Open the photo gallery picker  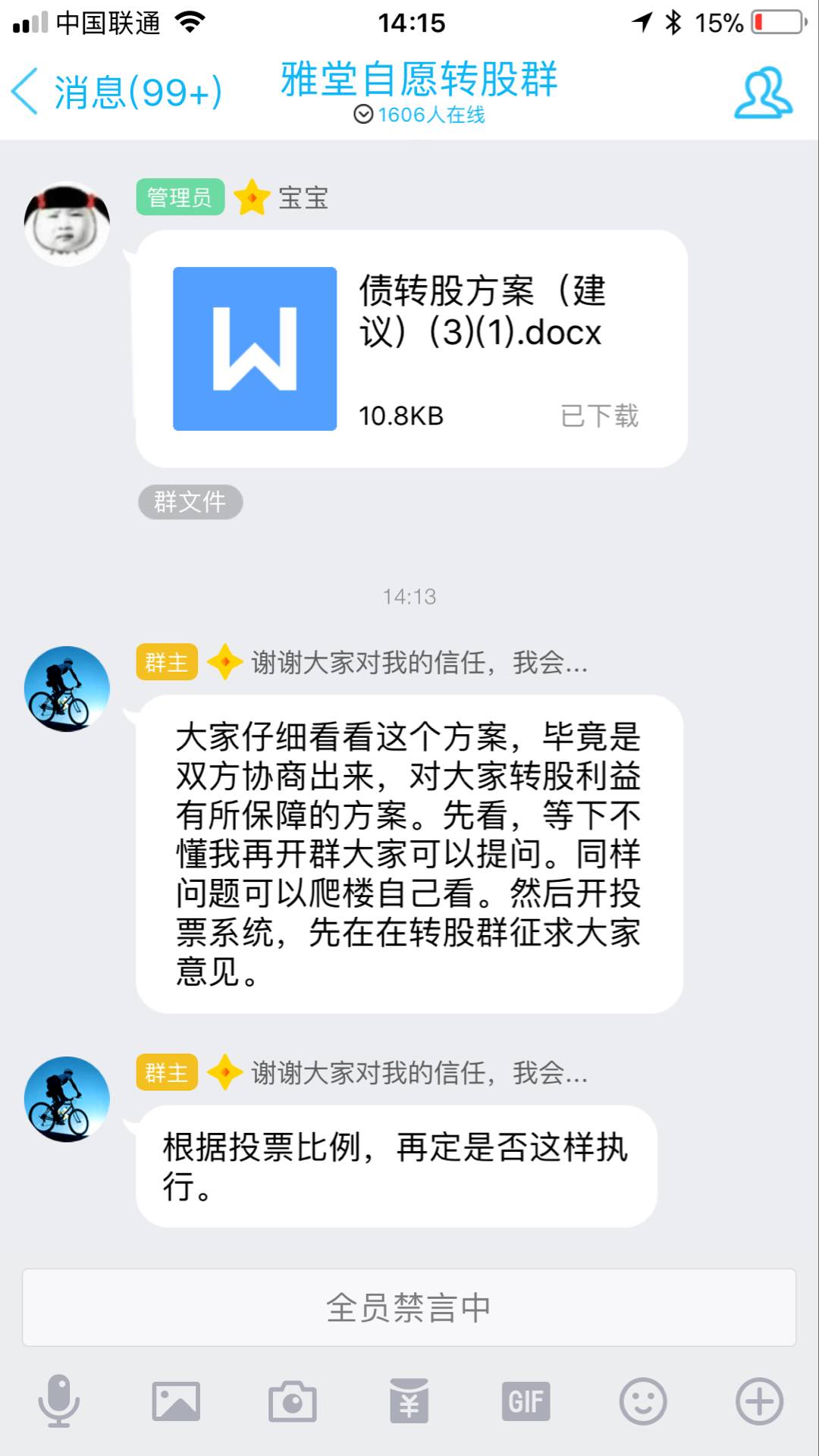point(176,1401)
